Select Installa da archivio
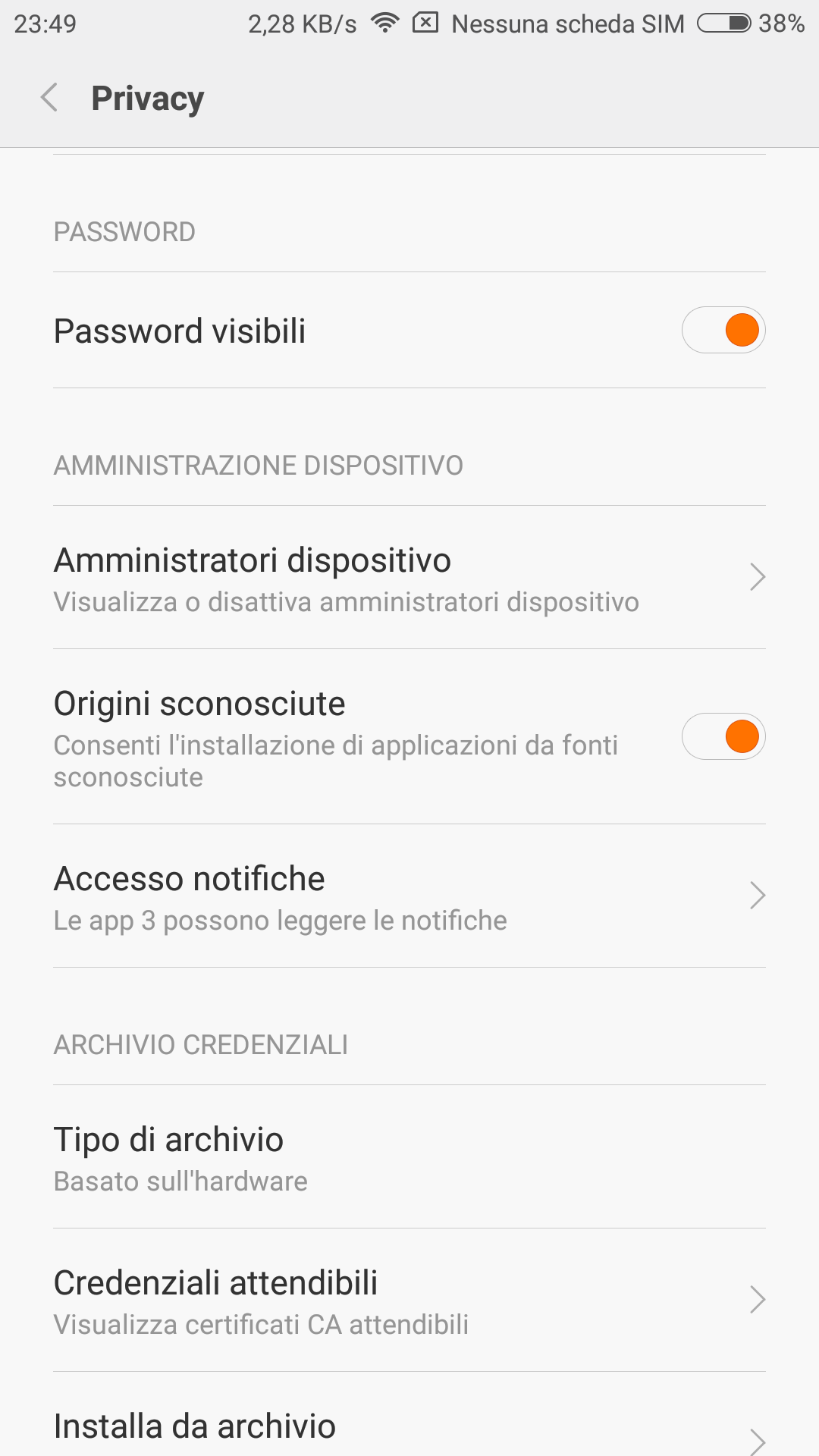Image resolution: width=819 pixels, height=1456 pixels. [409, 1427]
